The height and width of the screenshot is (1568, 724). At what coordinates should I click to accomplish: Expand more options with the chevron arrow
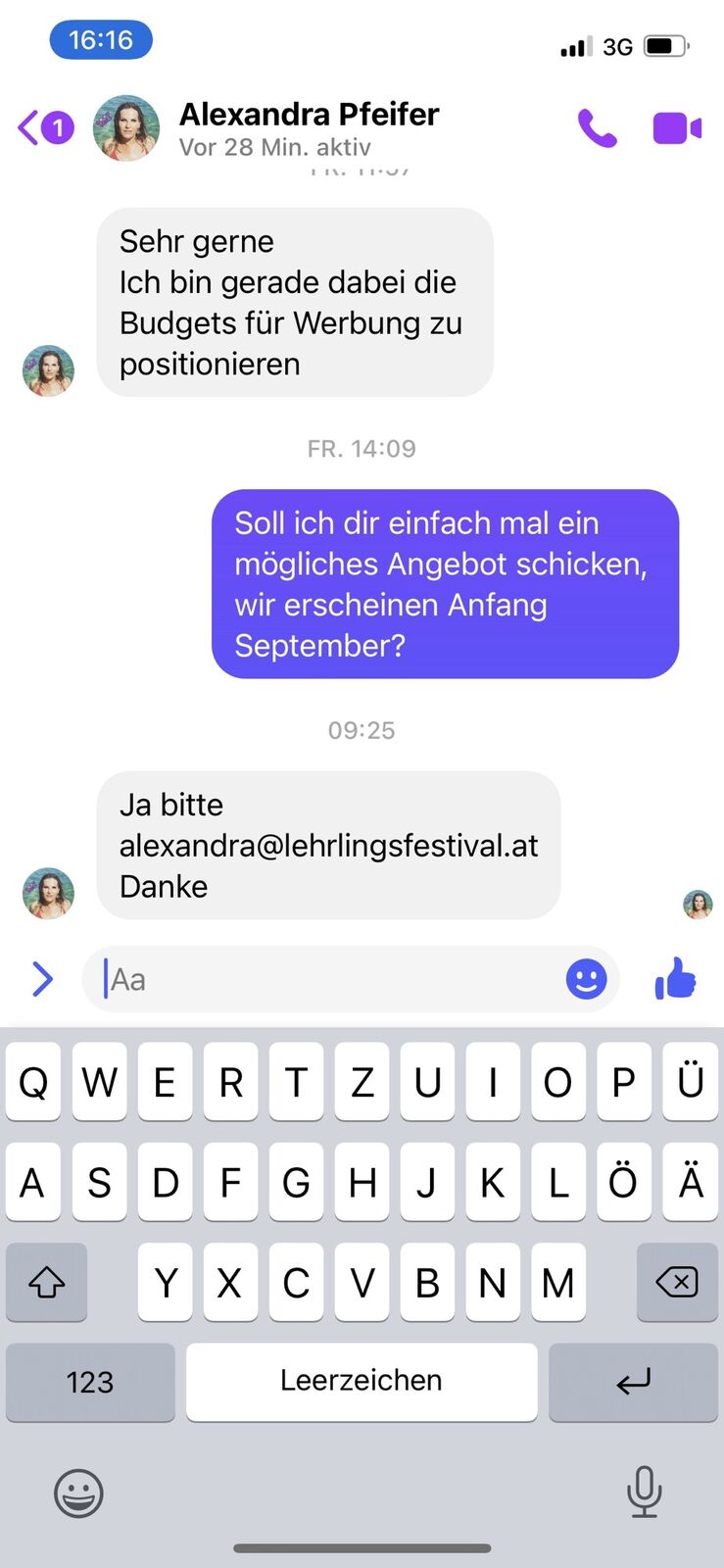click(42, 978)
